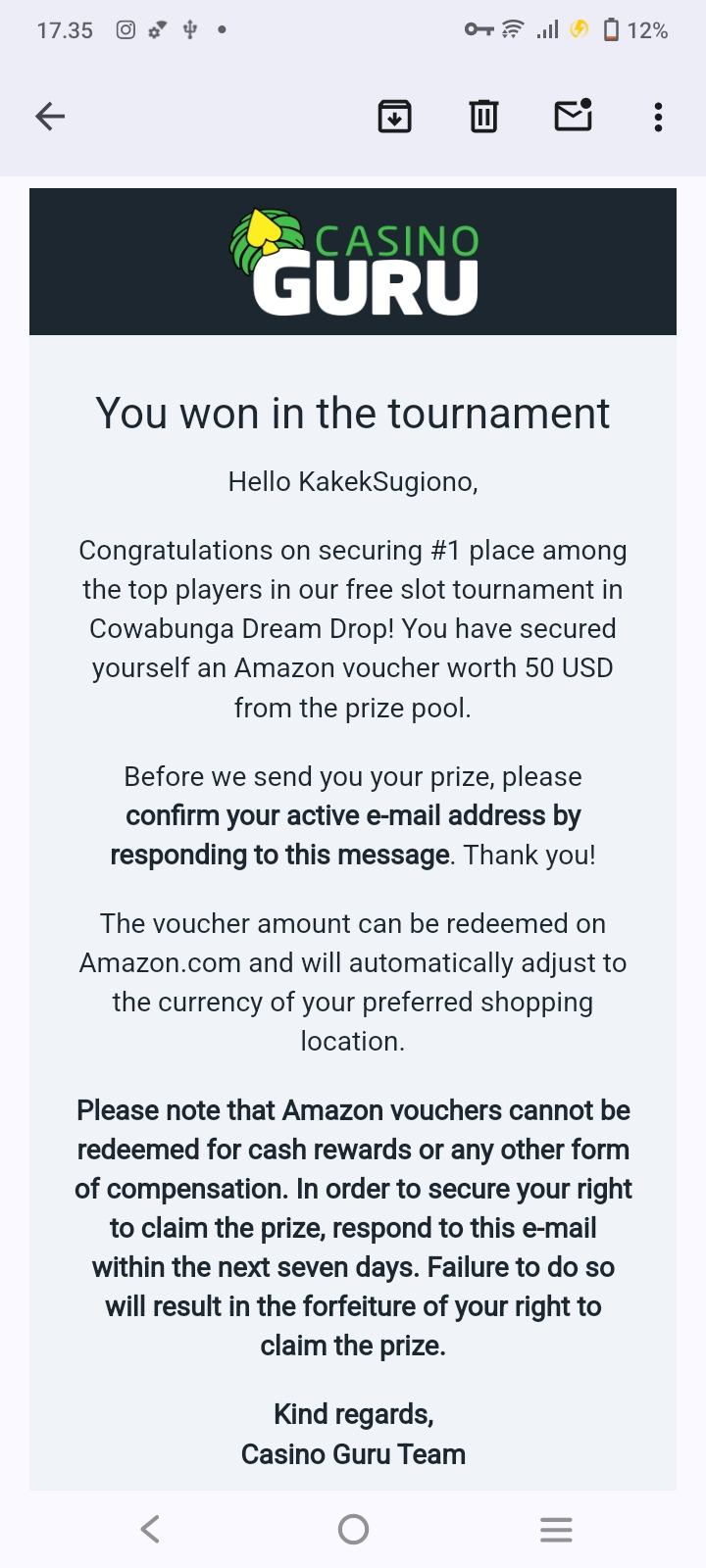706x1568 pixels.
Task: Archive this email
Action: pyautogui.click(x=394, y=117)
